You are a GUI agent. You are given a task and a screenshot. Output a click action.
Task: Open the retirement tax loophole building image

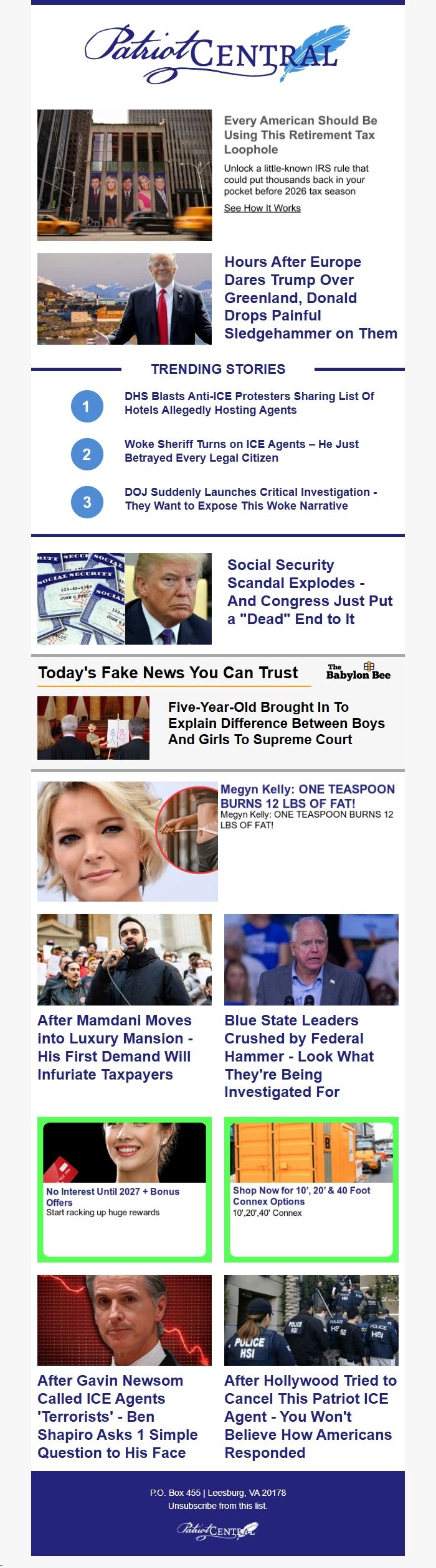pyautogui.click(x=125, y=175)
